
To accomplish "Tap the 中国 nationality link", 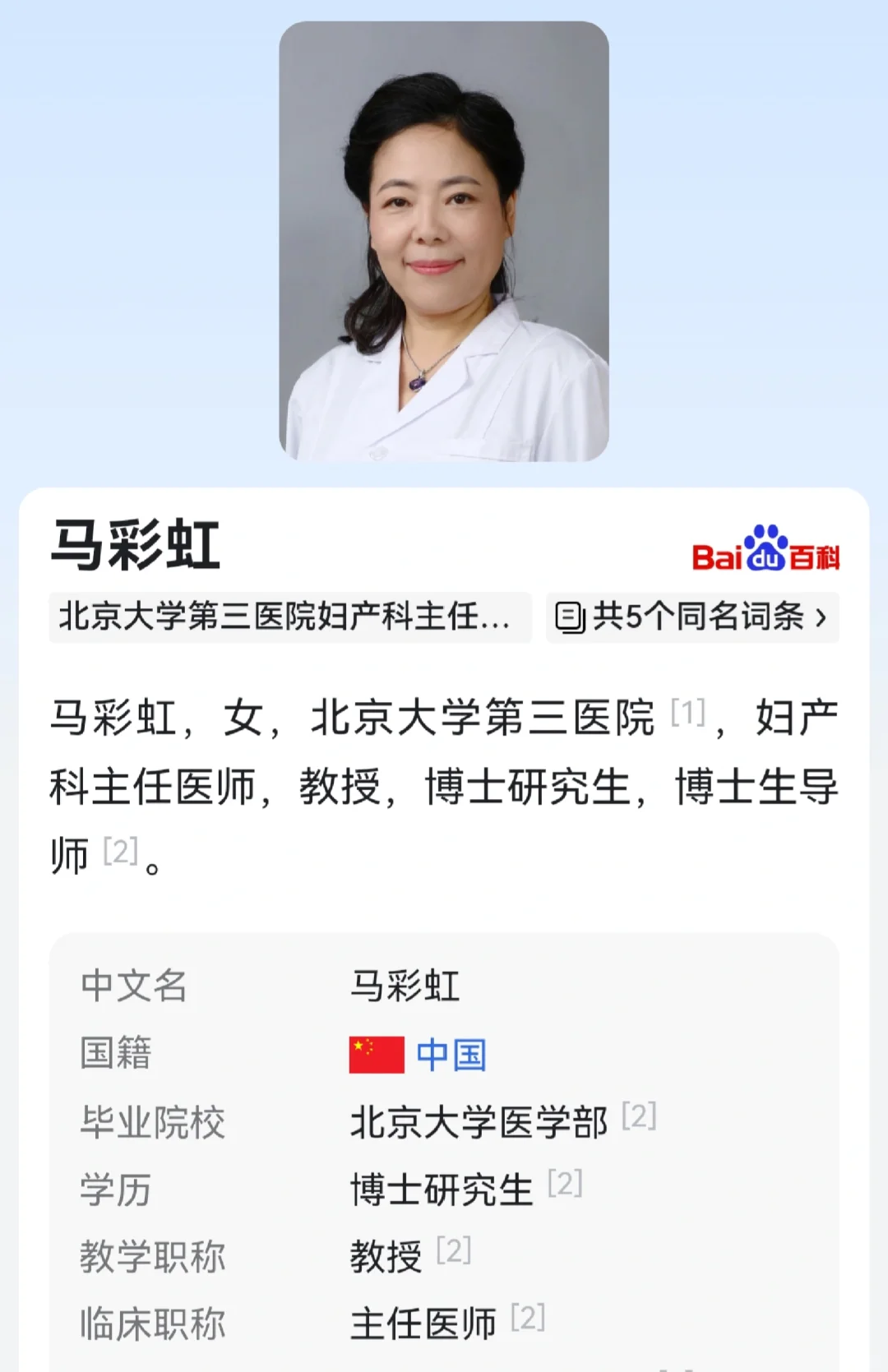I will [x=451, y=1055].
